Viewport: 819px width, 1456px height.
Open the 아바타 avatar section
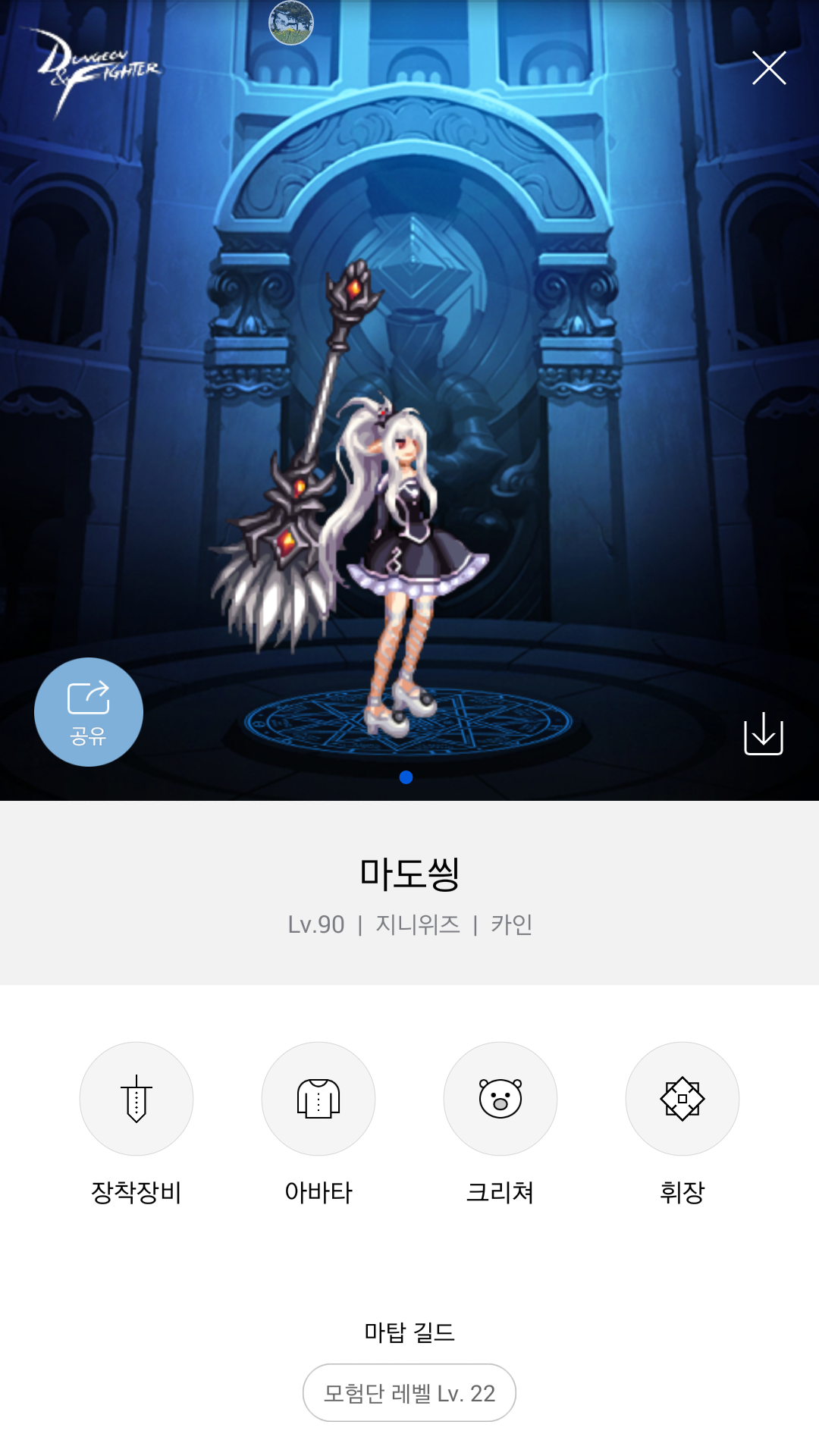tap(318, 1099)
